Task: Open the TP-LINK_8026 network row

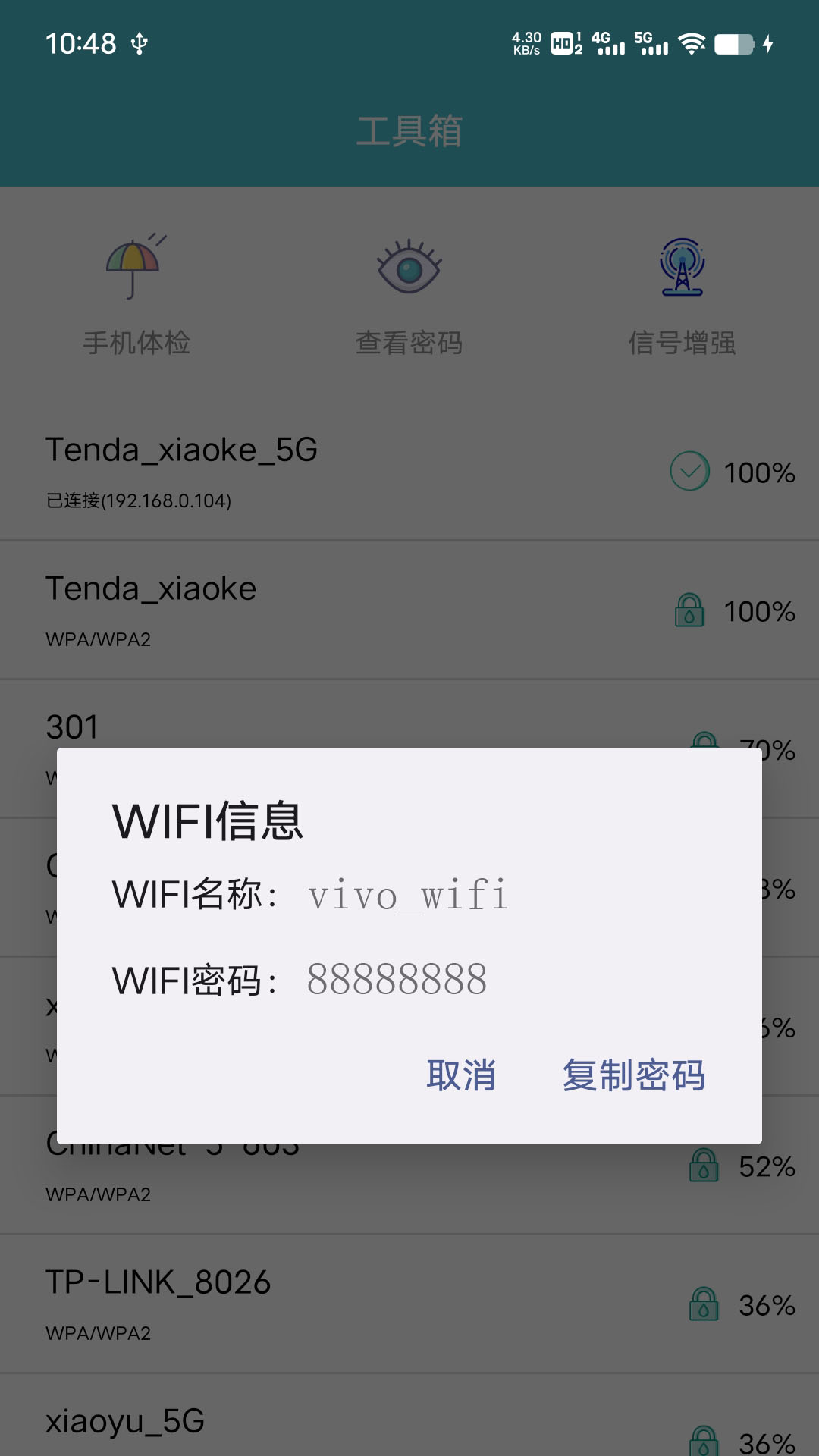Action: click(x=409, y=1304)
